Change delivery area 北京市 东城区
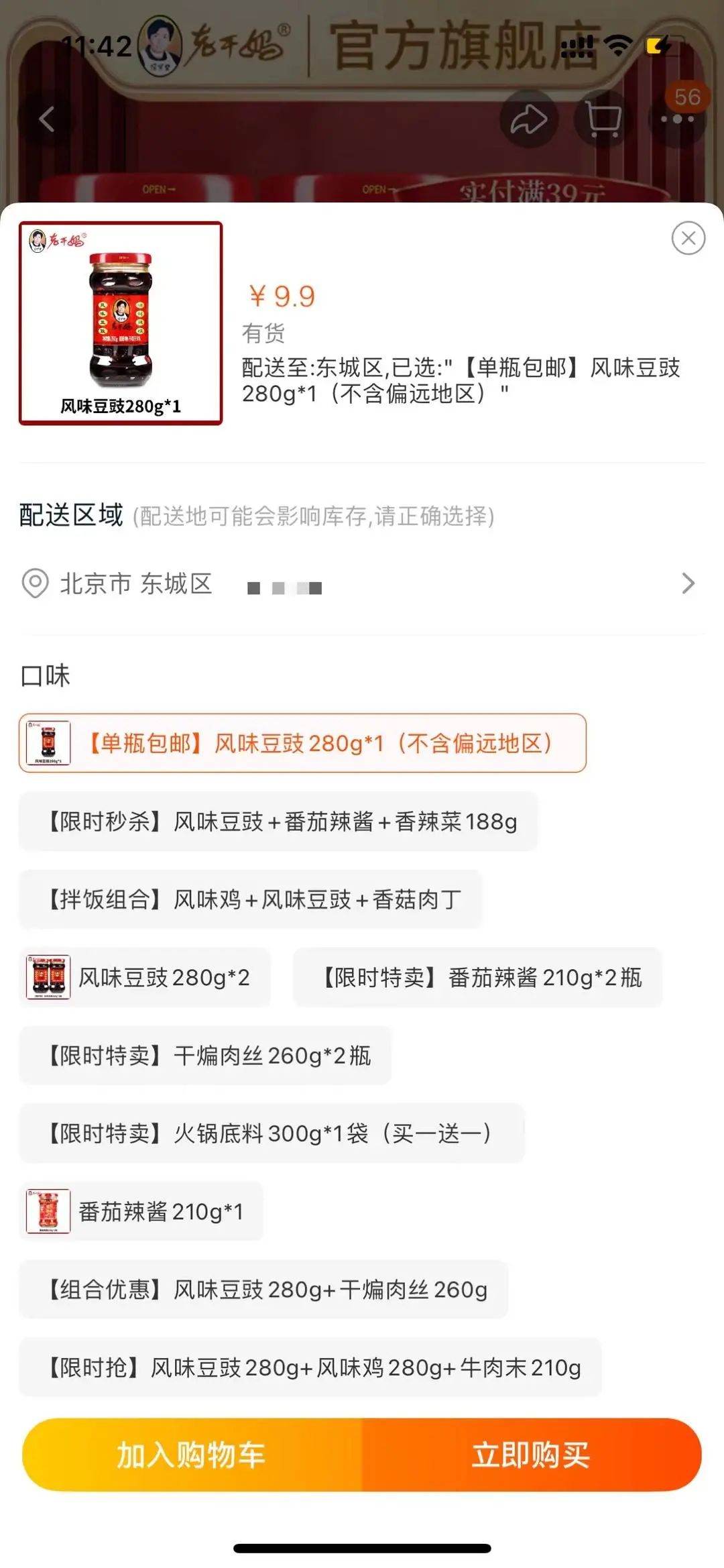The image size is (724, 1568). (x=361, y=583)
